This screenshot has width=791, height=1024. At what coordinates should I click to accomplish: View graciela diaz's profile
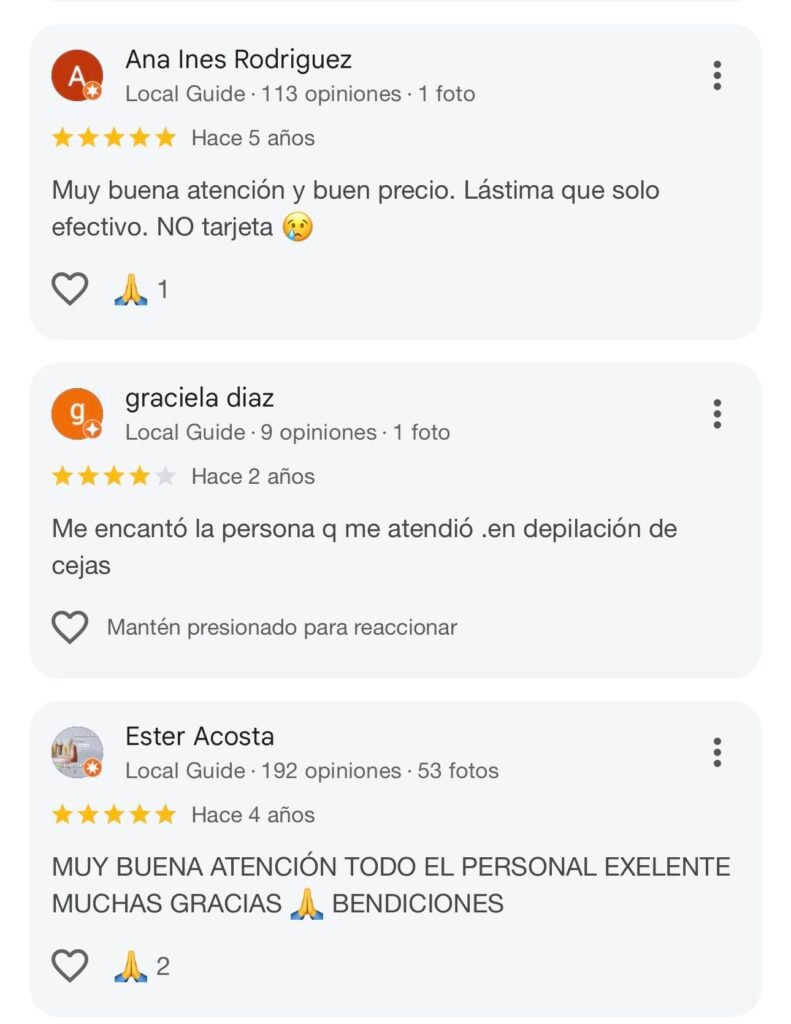tap(199, 398)
